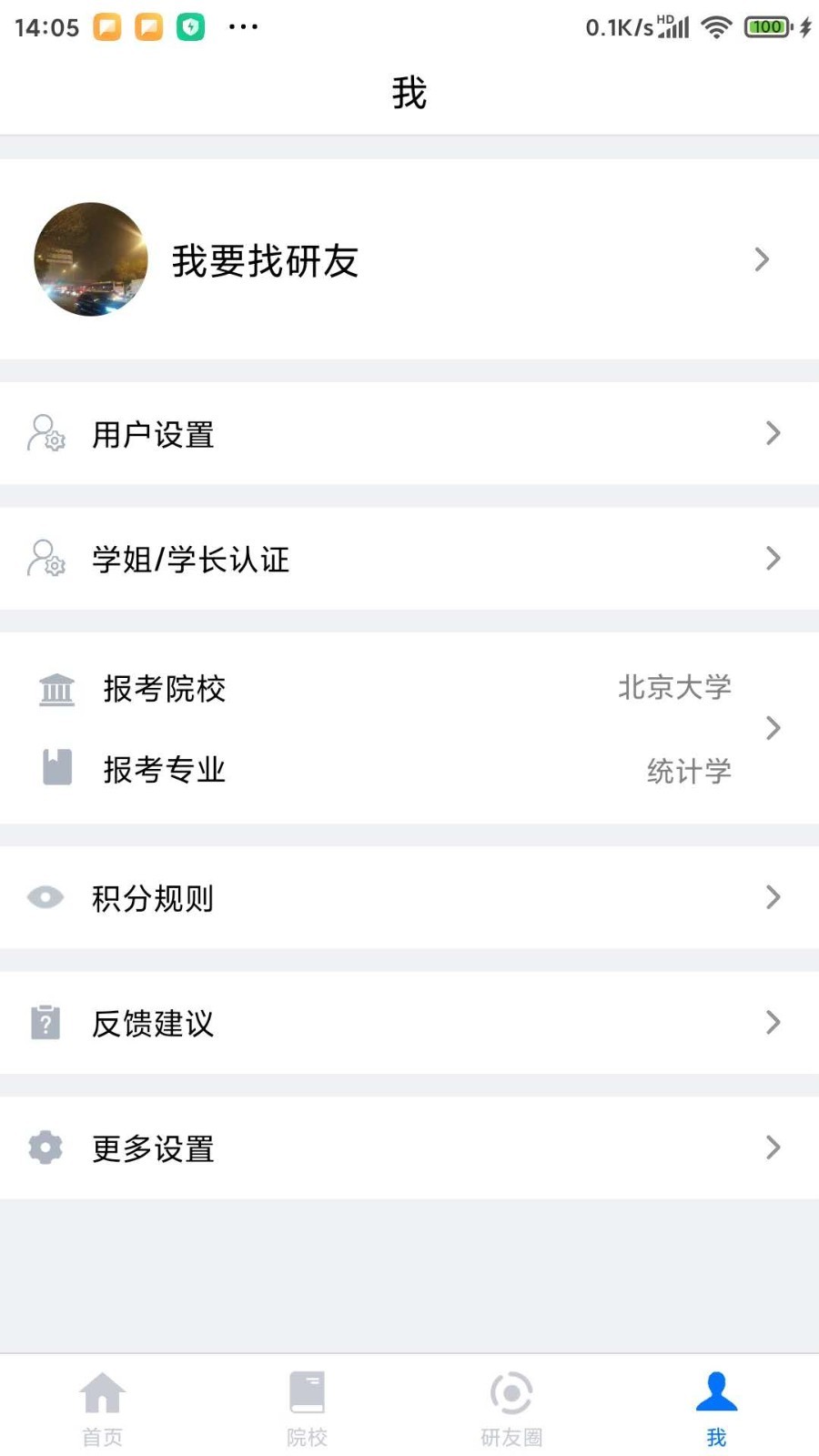Screen dimensions: 819x1456
Task: Click the 学姐/学长认证 certification icon
Action: [x=46, y=559]
